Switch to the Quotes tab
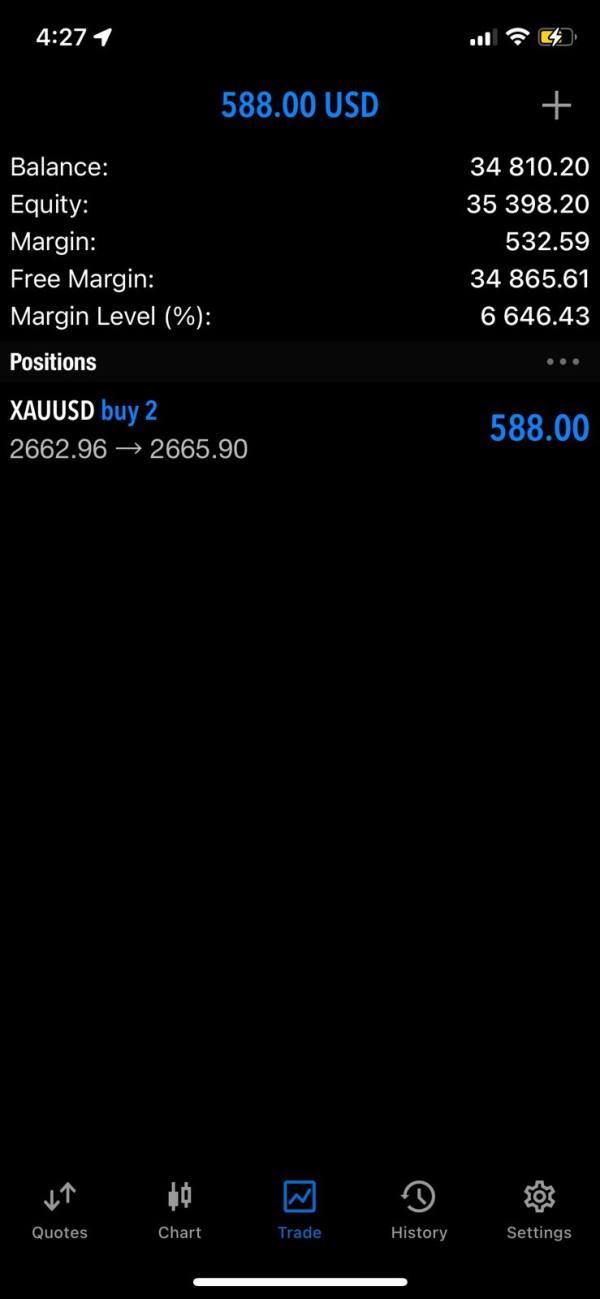 [x=60, y=1210]
